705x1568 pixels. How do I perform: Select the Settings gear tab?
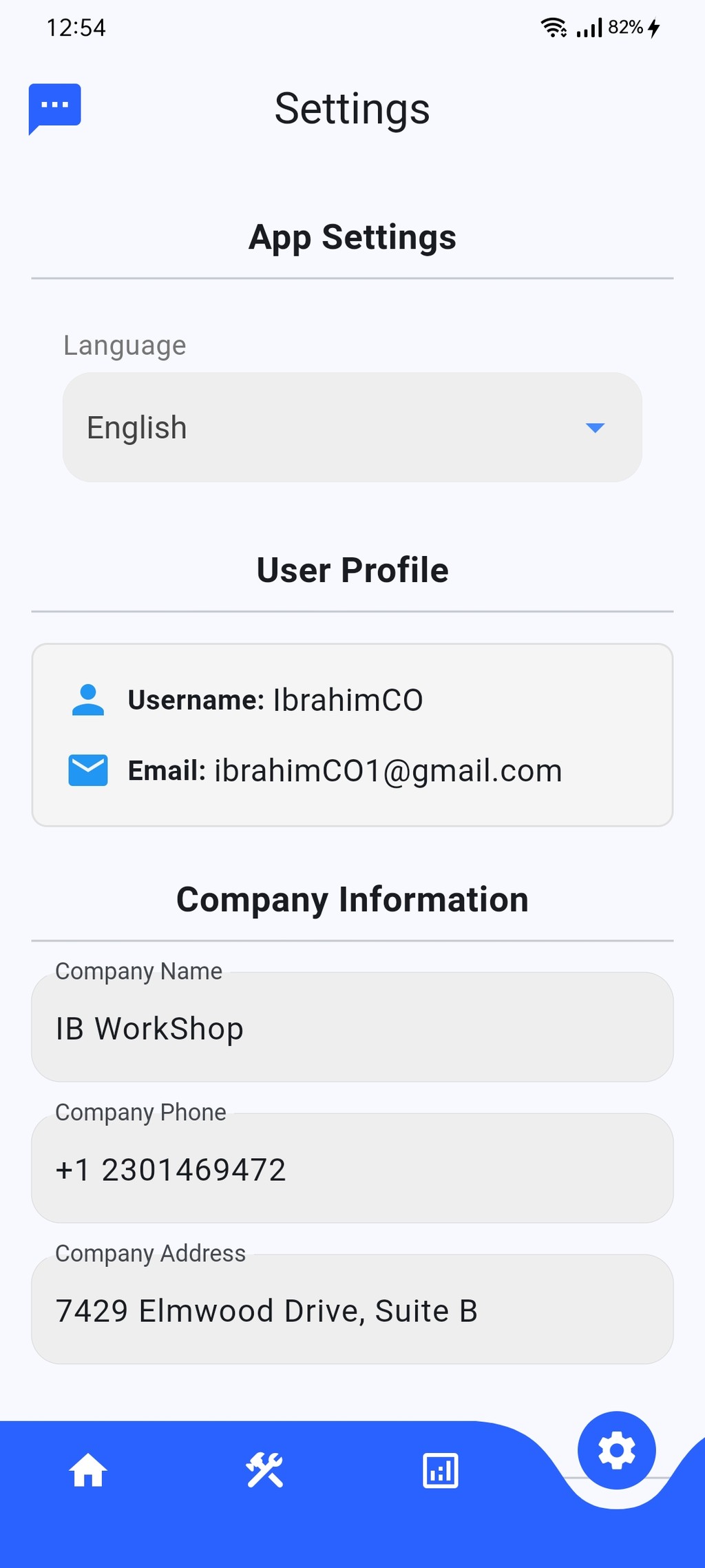616,1451
